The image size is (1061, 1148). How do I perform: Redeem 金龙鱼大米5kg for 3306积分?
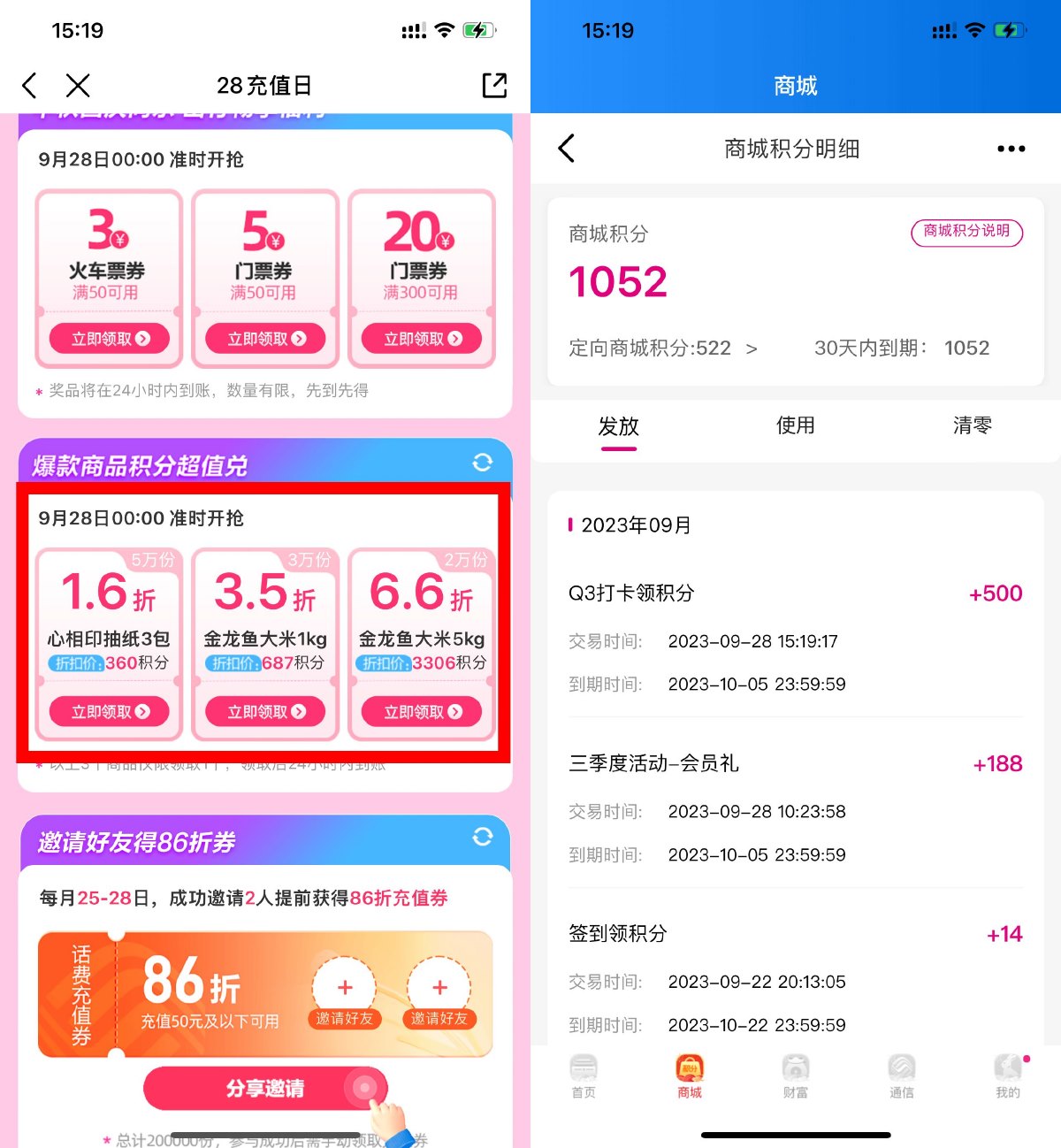click(x=421, y=711)
